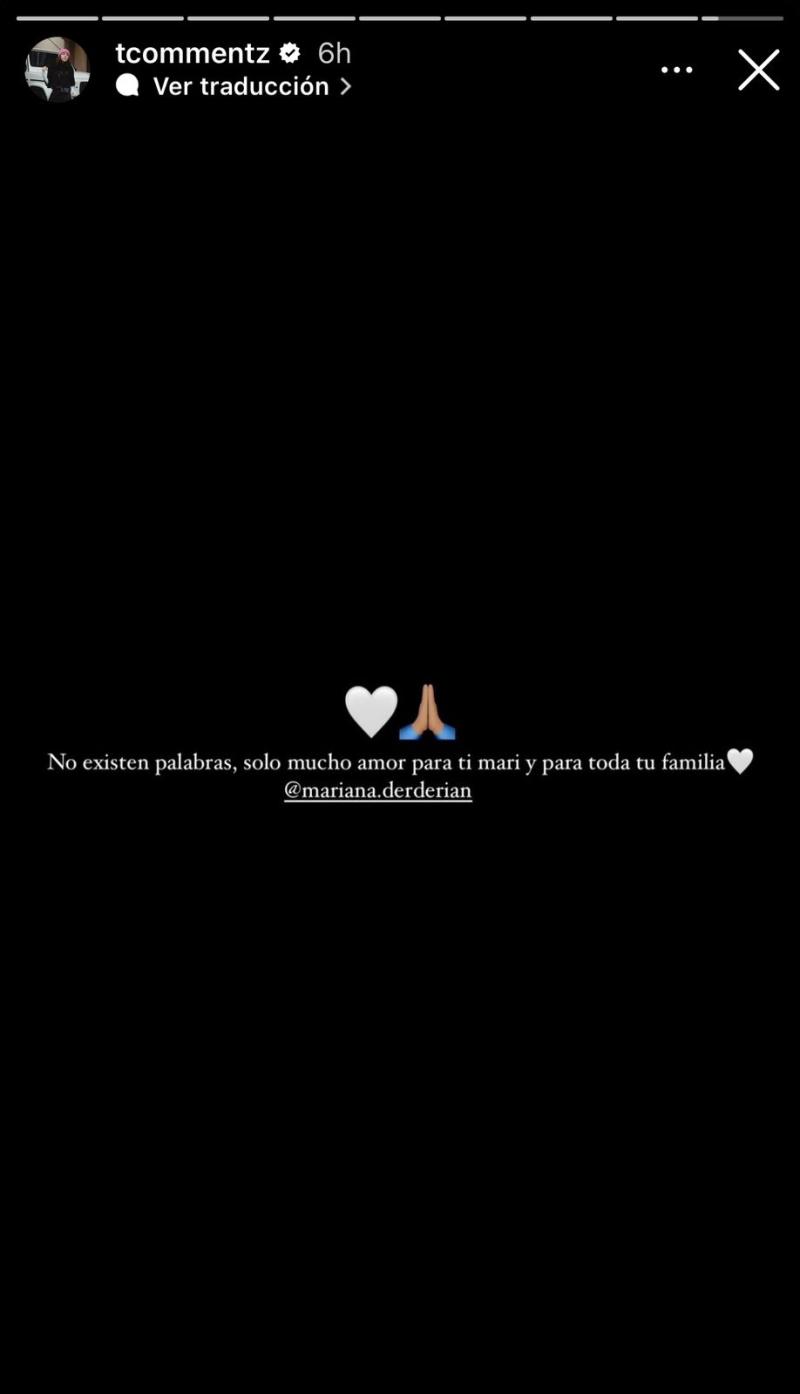This screenshot has width=800, height=1394.
Task: Tap the 6h timestamp label
Action: [333, 53]
